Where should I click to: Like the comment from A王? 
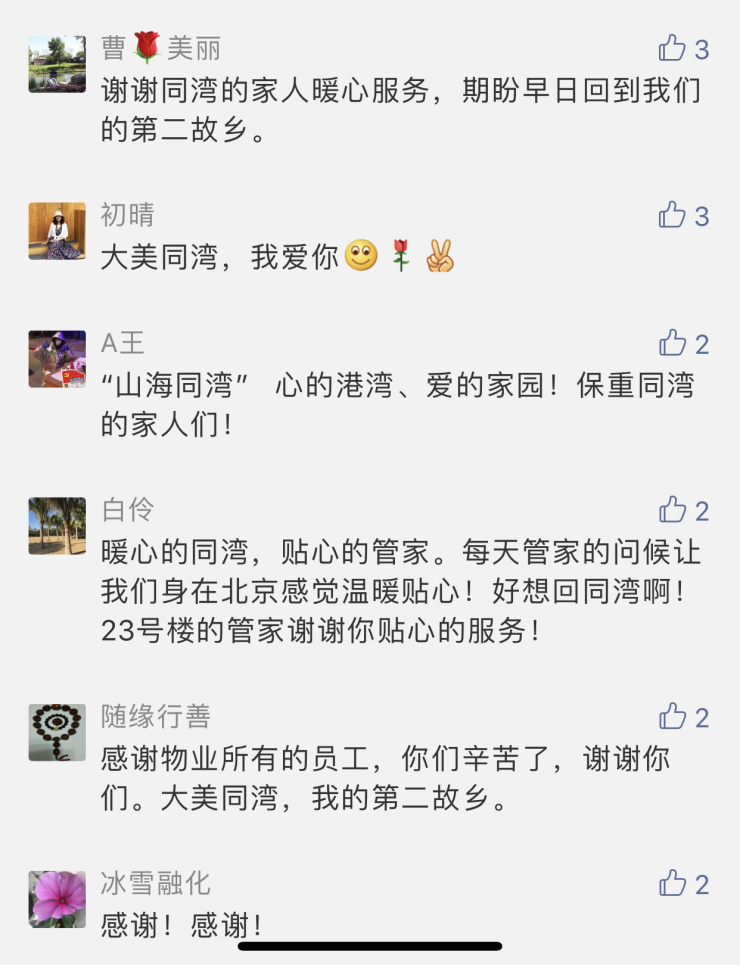pos(673,344)
